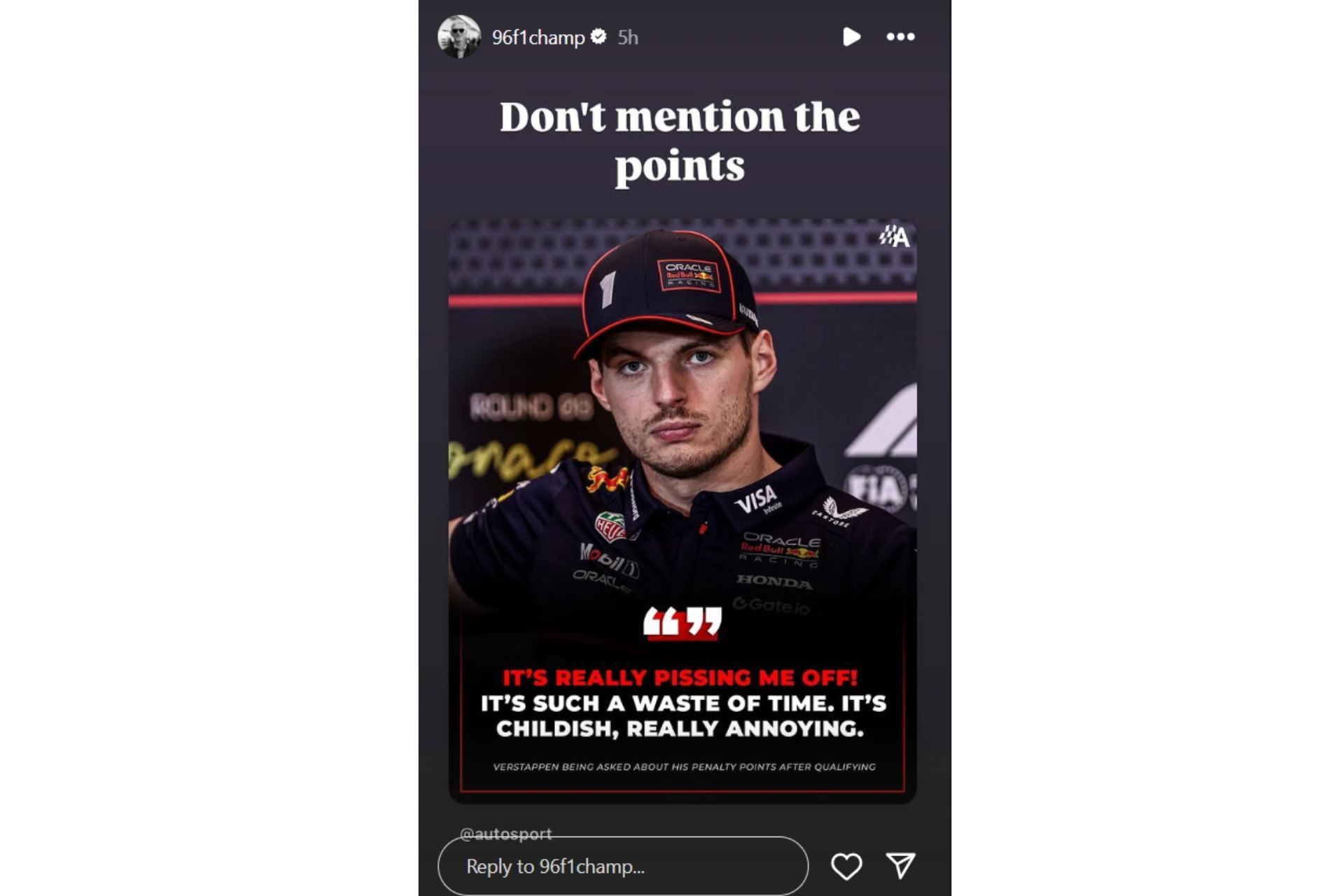
Task: Resume story playback
Action: (851, 37)
